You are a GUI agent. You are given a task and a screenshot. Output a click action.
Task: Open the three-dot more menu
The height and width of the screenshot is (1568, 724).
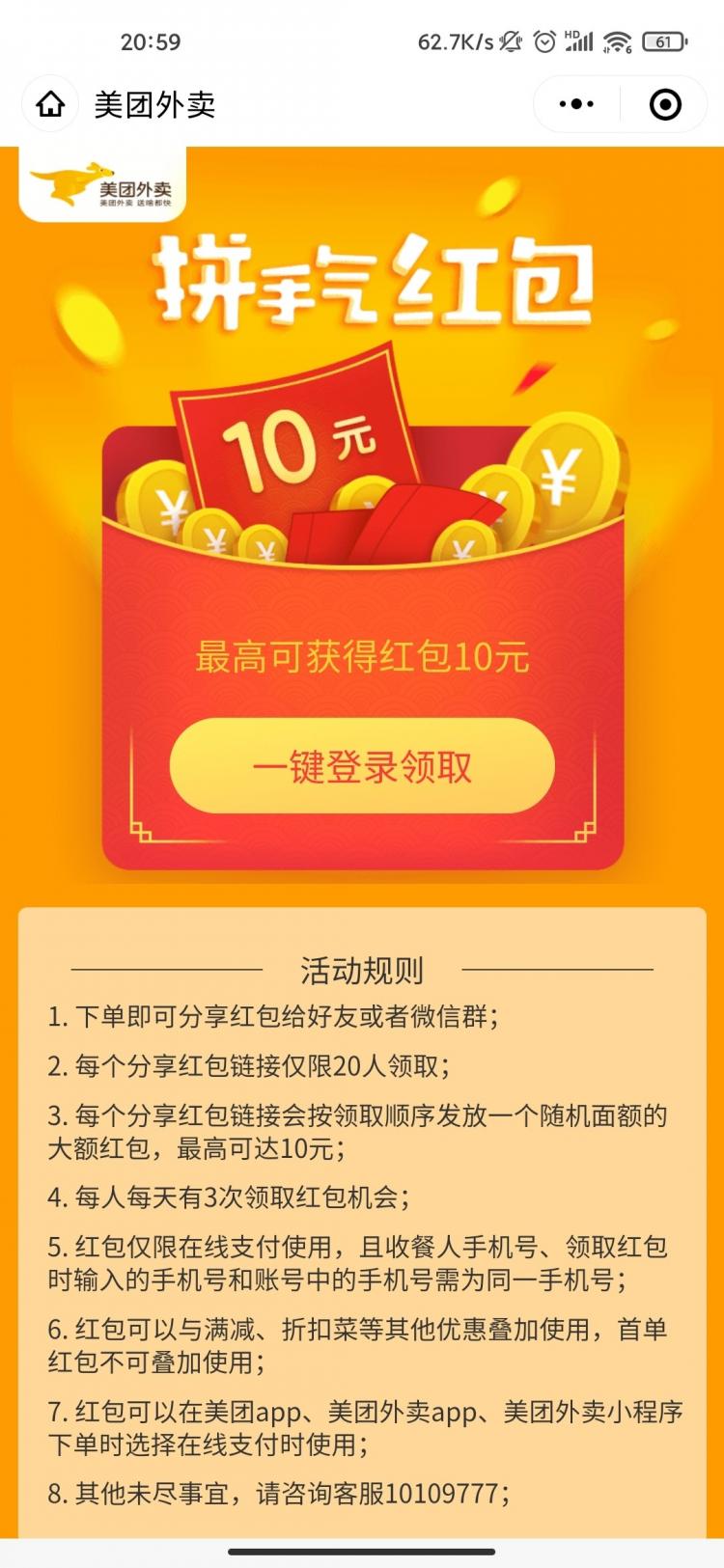(576, 104)
